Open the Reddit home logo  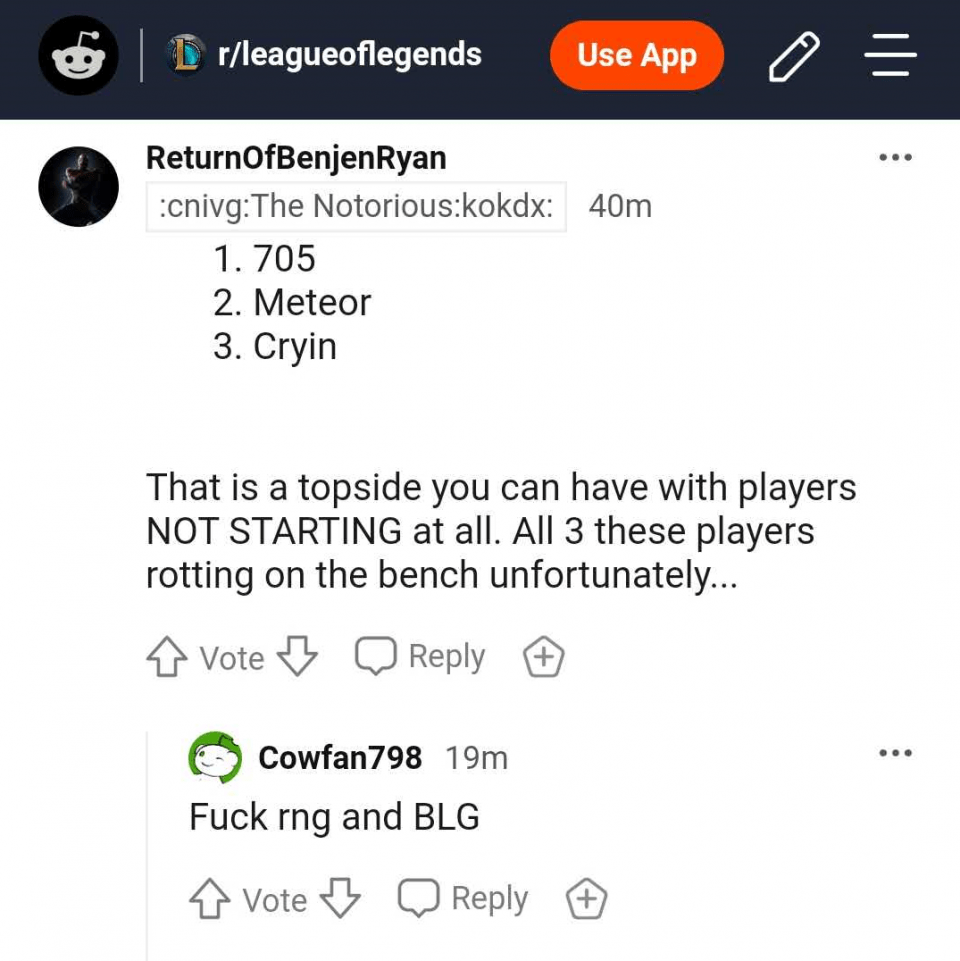pos(78,56)
